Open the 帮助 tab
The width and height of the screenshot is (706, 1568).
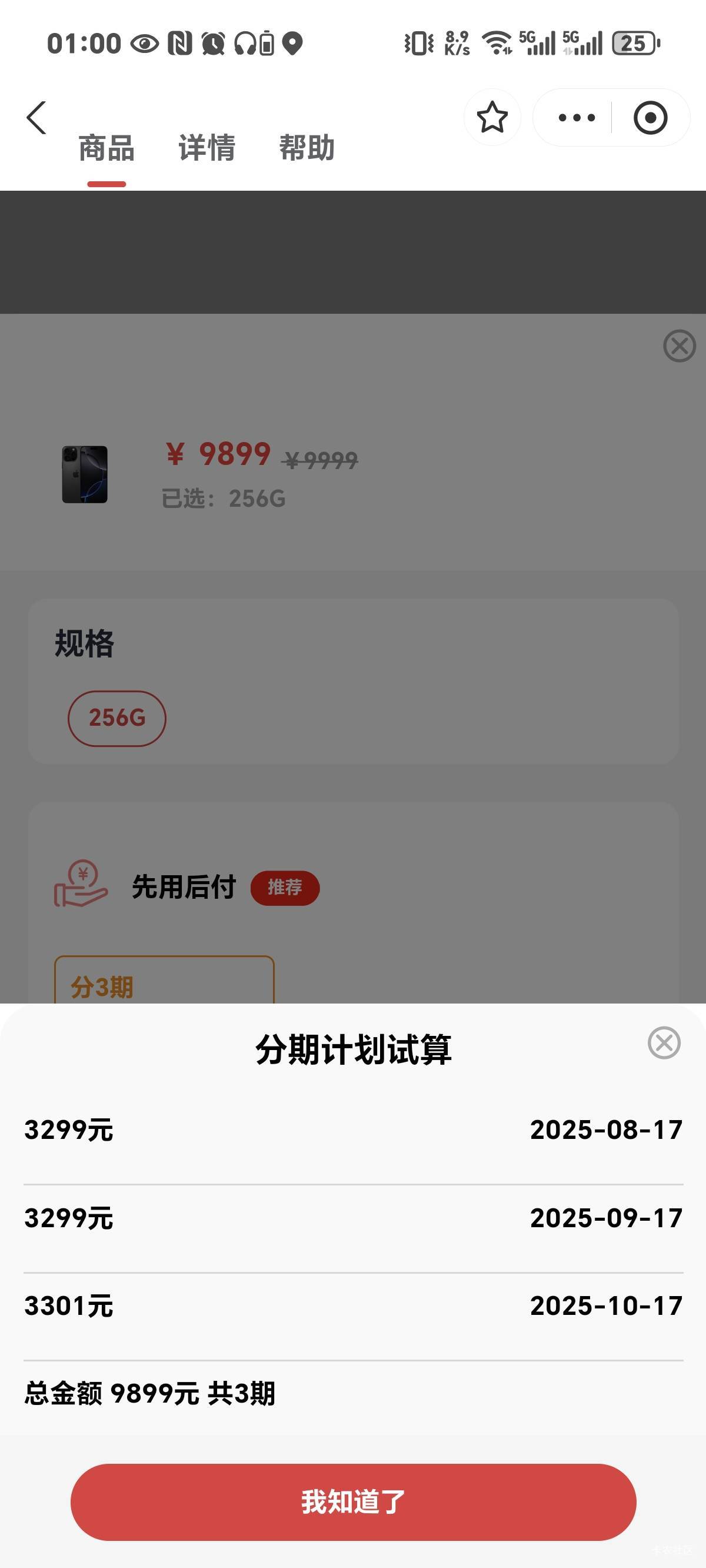(x=307, y=148)
